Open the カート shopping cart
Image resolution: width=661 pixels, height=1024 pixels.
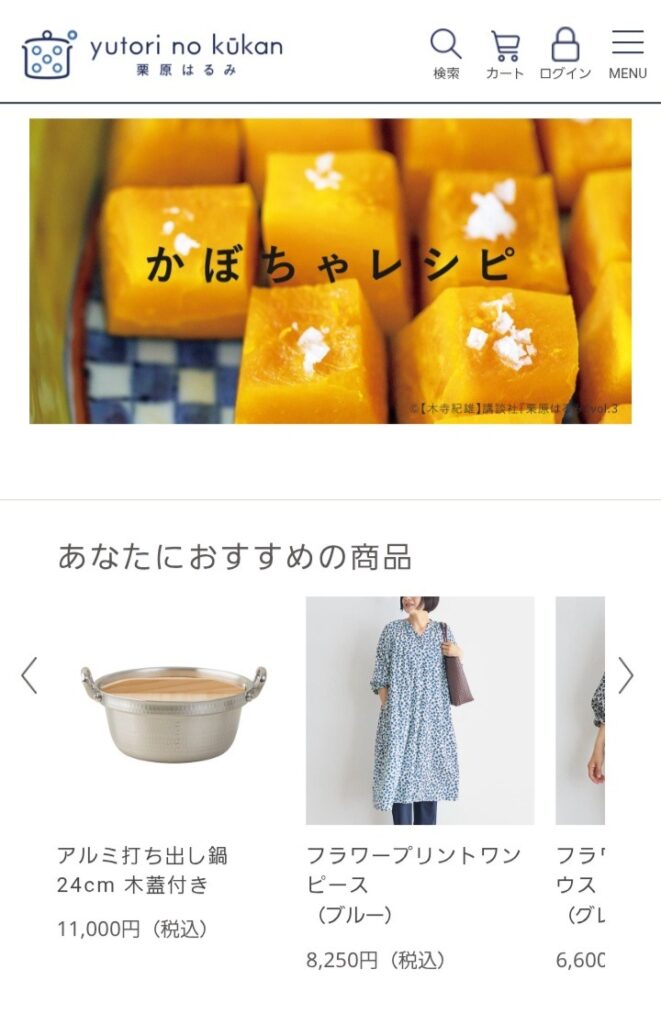click(x=505, y=54)
